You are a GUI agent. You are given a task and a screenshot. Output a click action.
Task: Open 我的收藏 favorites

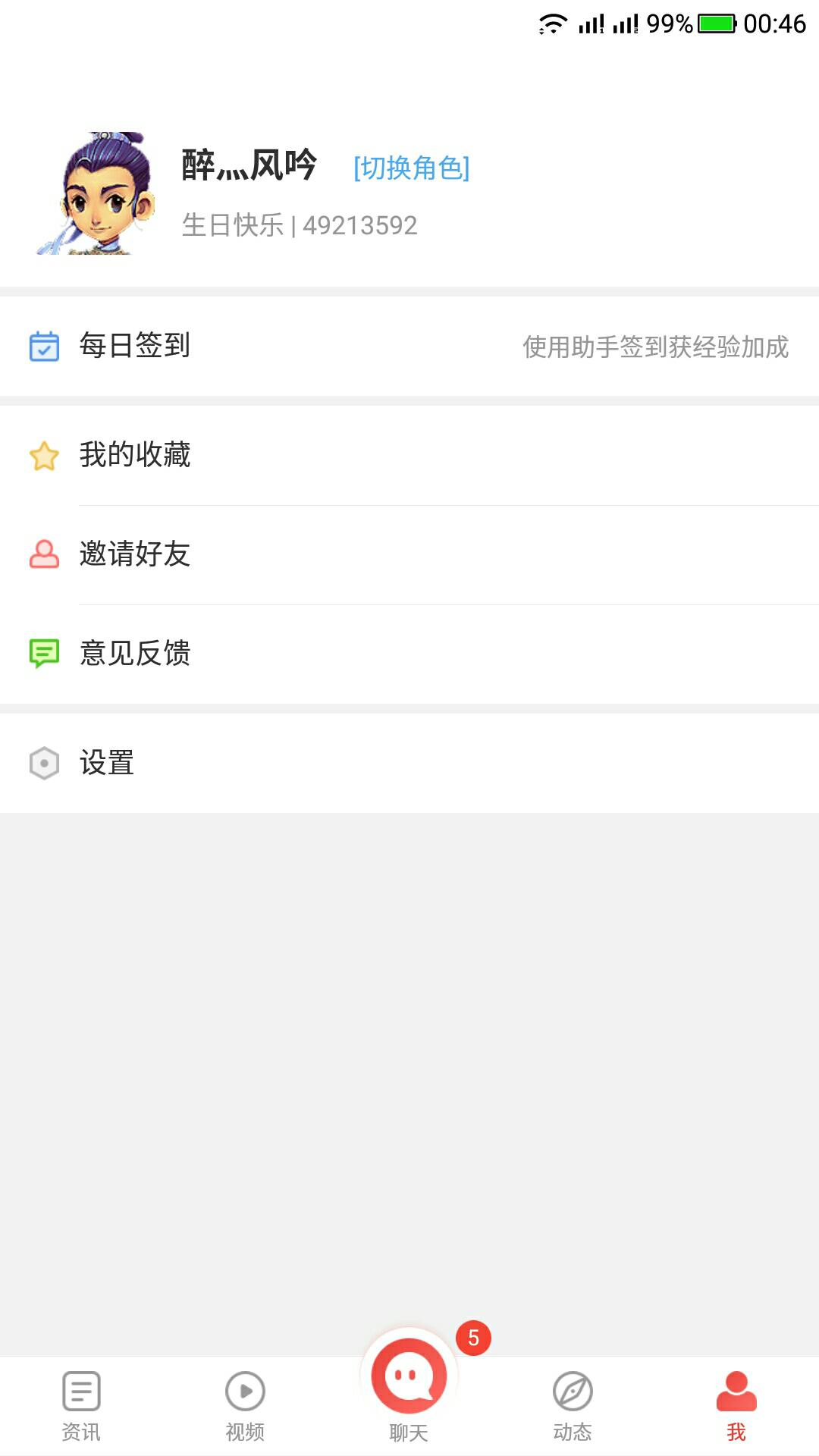pos(409,456)
